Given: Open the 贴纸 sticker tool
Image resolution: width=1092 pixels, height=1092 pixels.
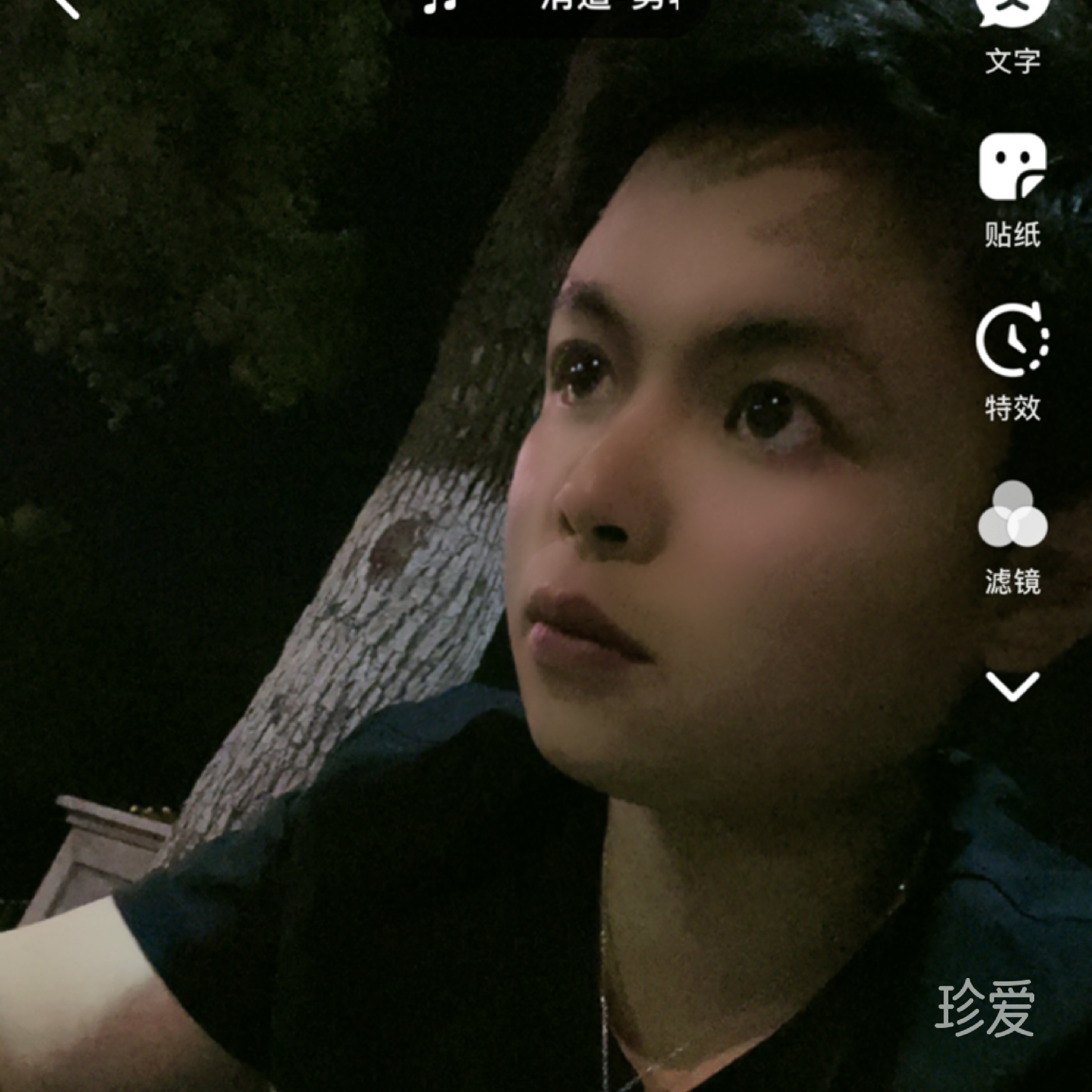Looking at the screenshot, I should pyautogui.click(x=1012, y=189).
